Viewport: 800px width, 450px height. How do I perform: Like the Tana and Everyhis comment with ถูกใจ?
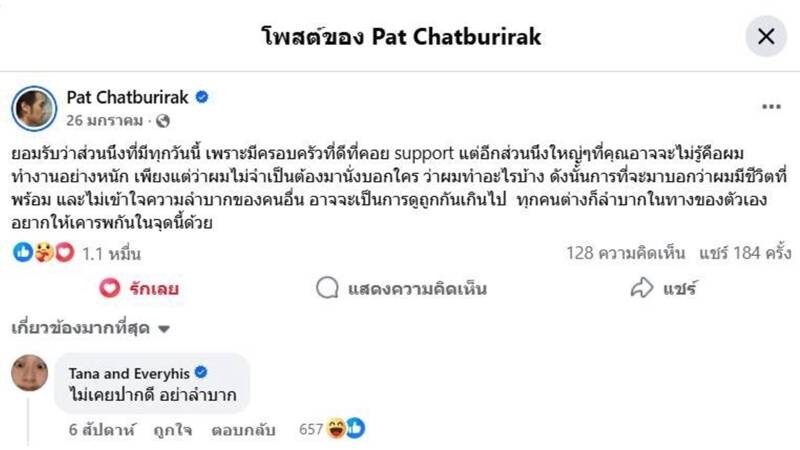[176, 429]
